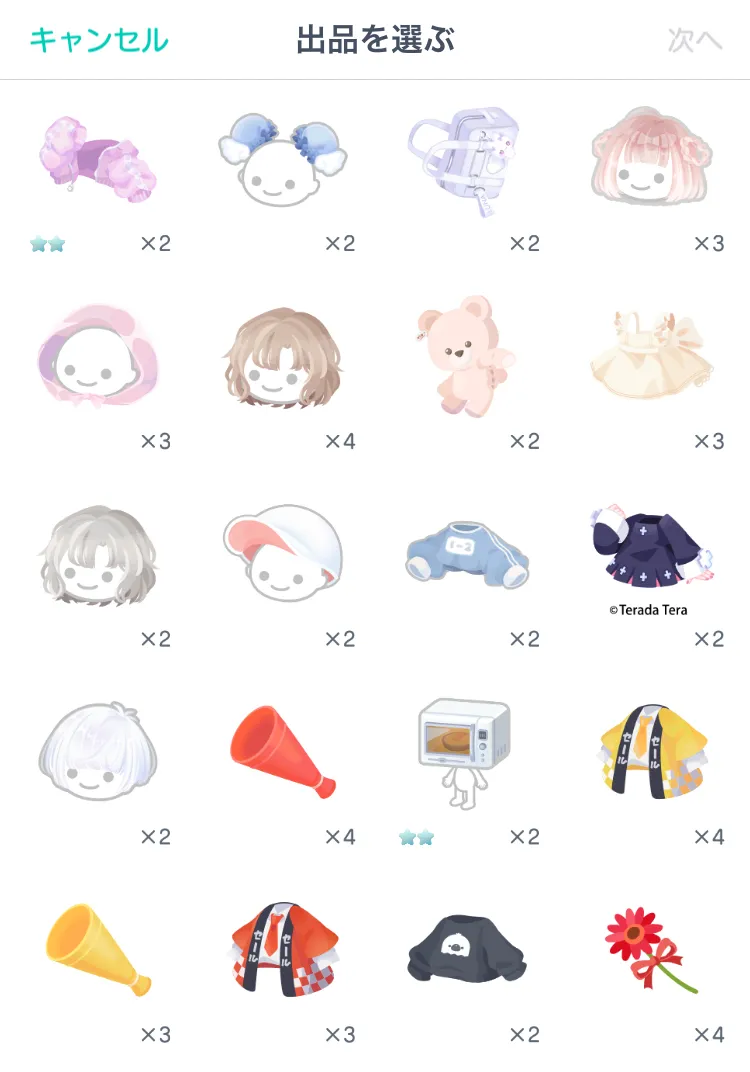The width and height of the screenshot is (750, 1072).
Task: Select the gray wavy hairstyle
Action: [98, 555]
